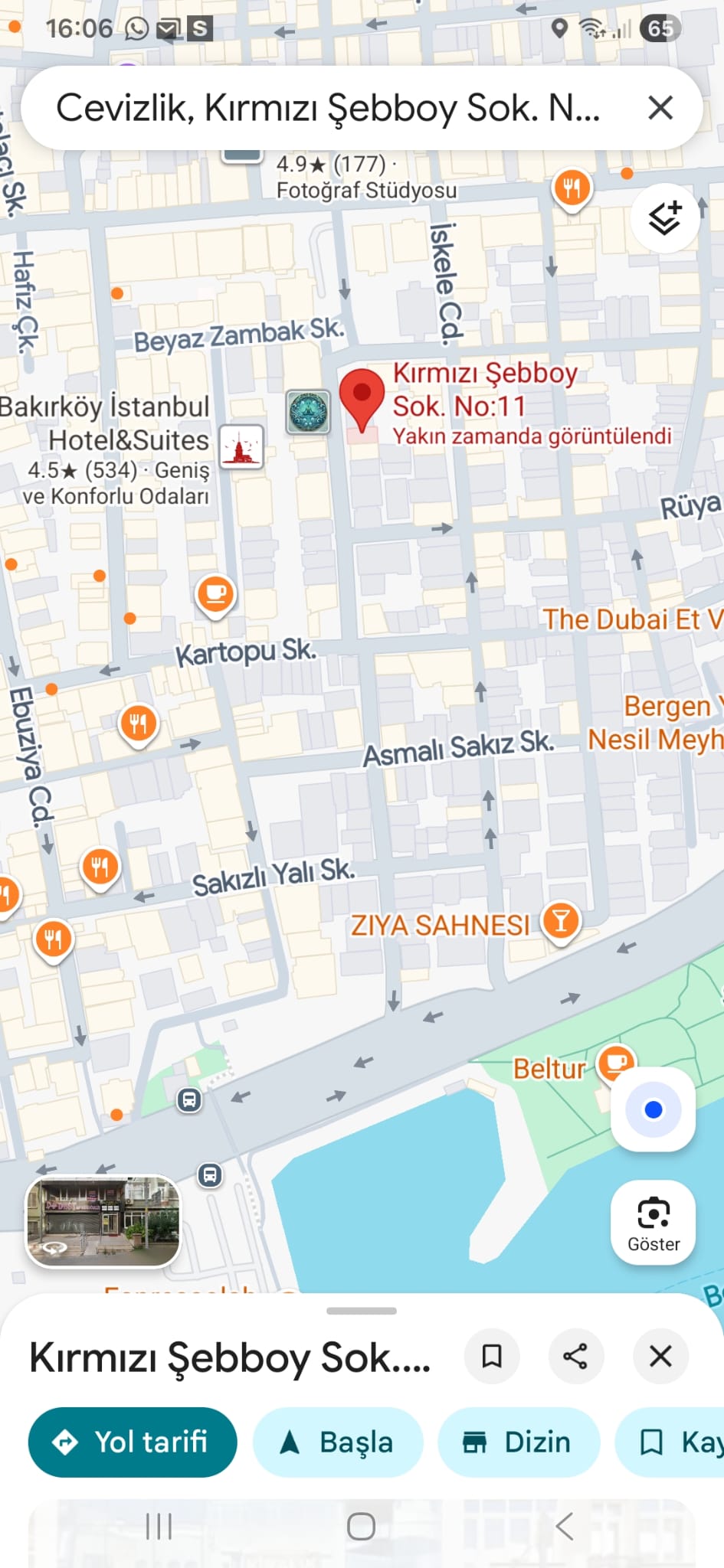Save the place with the bookmark icon
This screenshot has width=724, height=1568.
(492, 1356)
